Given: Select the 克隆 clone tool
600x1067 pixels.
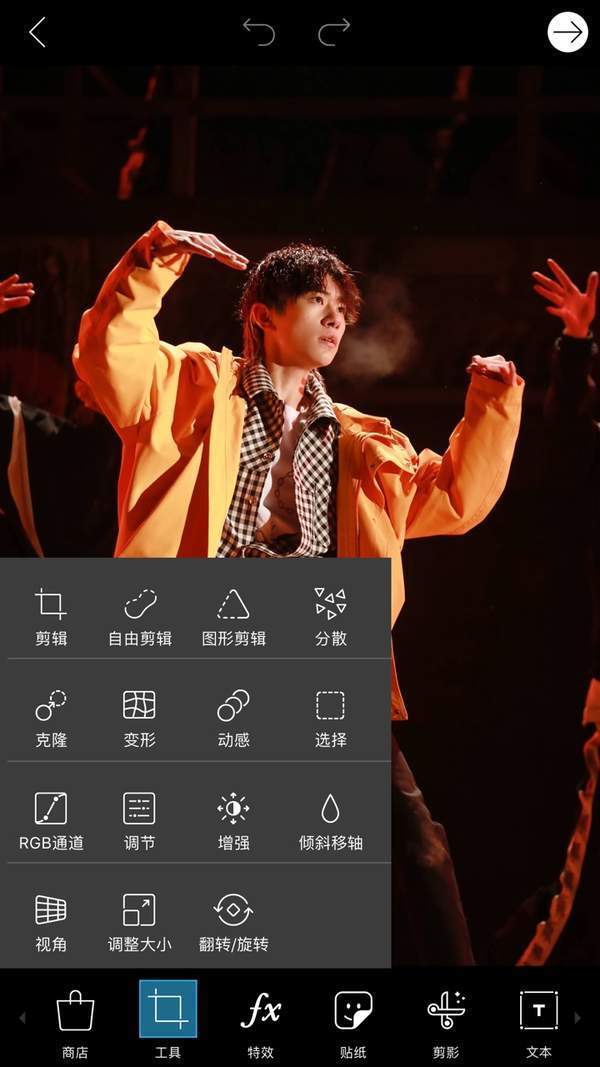Looking at the screenshot, I should [51, 717].
